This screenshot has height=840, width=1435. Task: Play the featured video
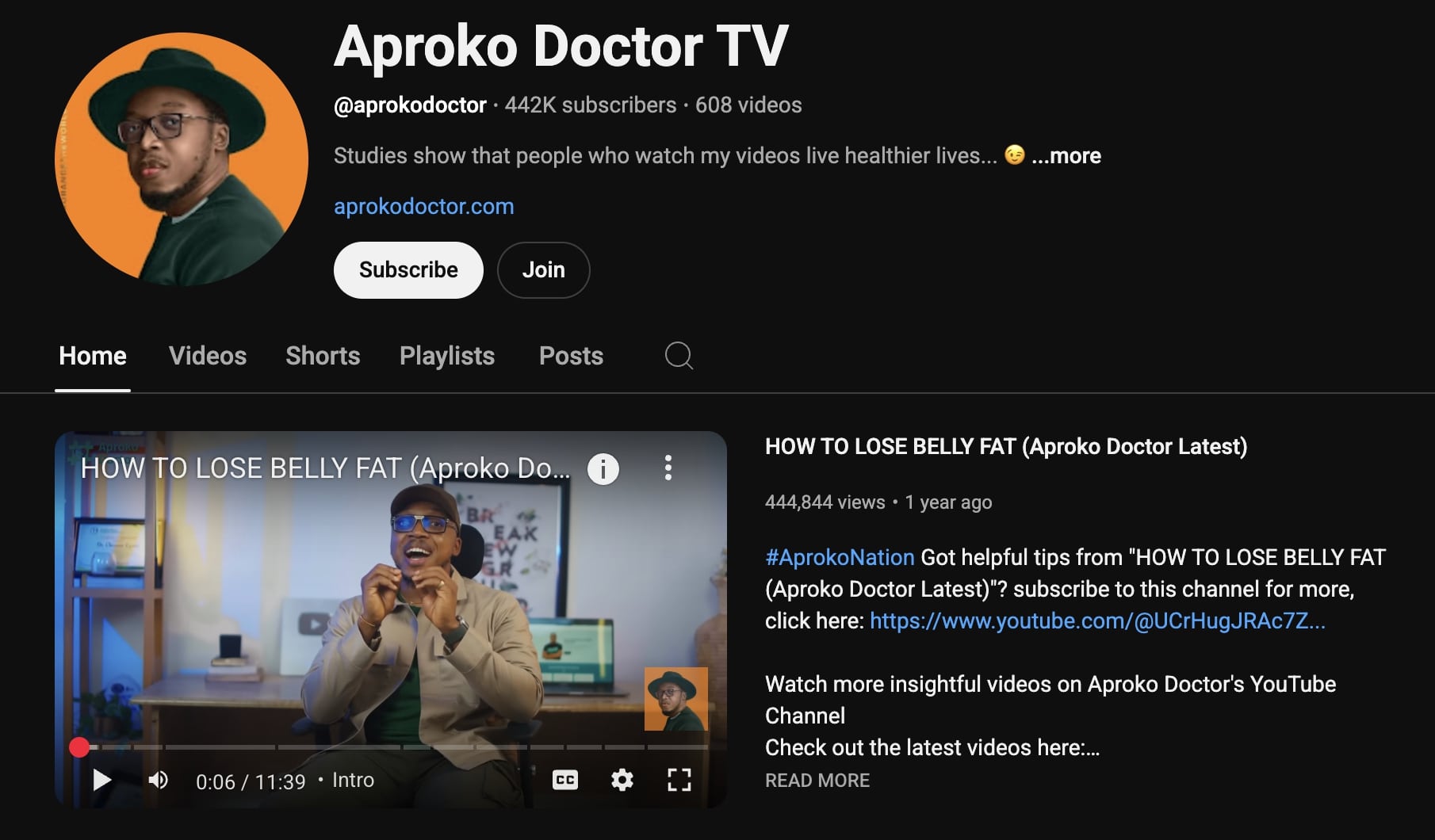tap(102, 781)
